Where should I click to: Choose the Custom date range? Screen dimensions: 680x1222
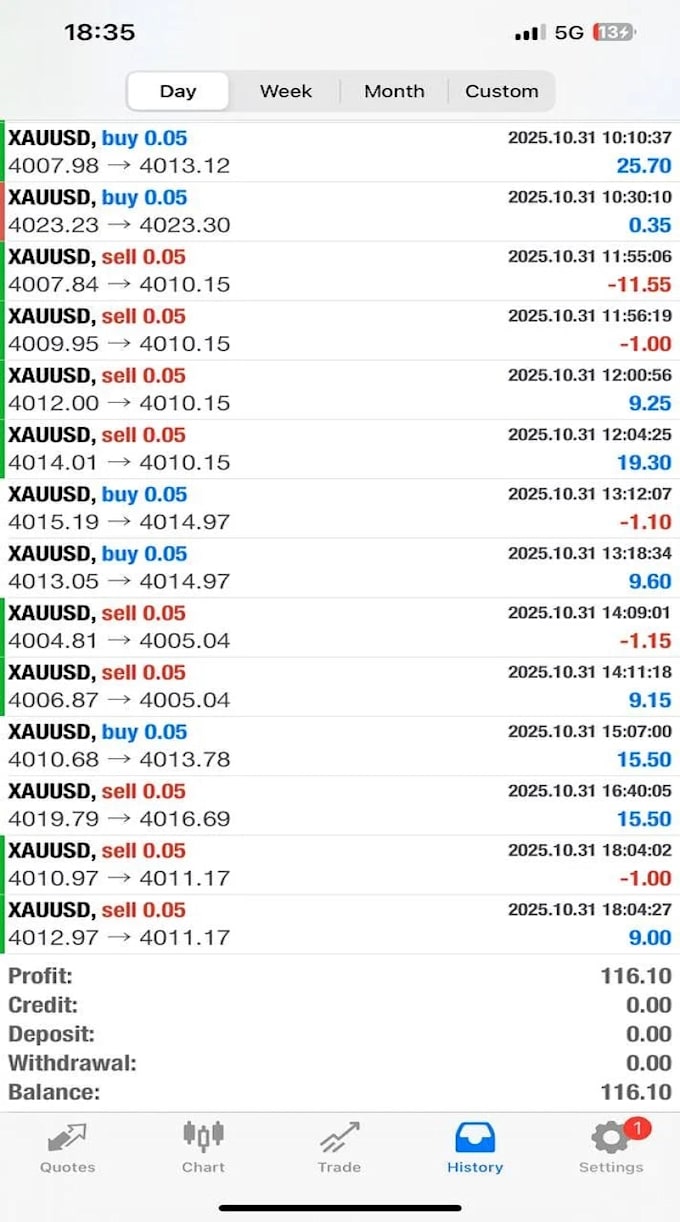pyautogui.click(x=501, y=91)
